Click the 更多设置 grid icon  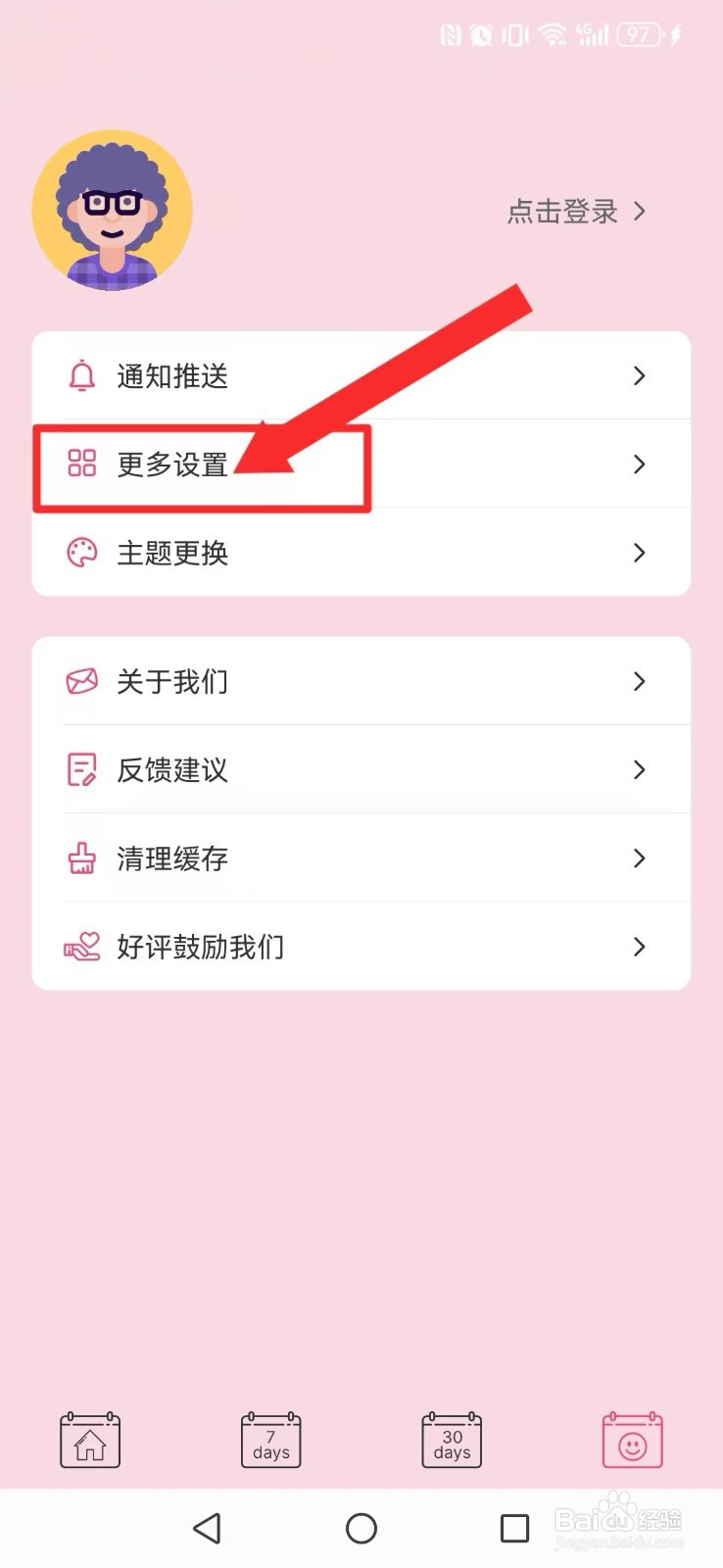pyautogui.click(x=81, y=465)
